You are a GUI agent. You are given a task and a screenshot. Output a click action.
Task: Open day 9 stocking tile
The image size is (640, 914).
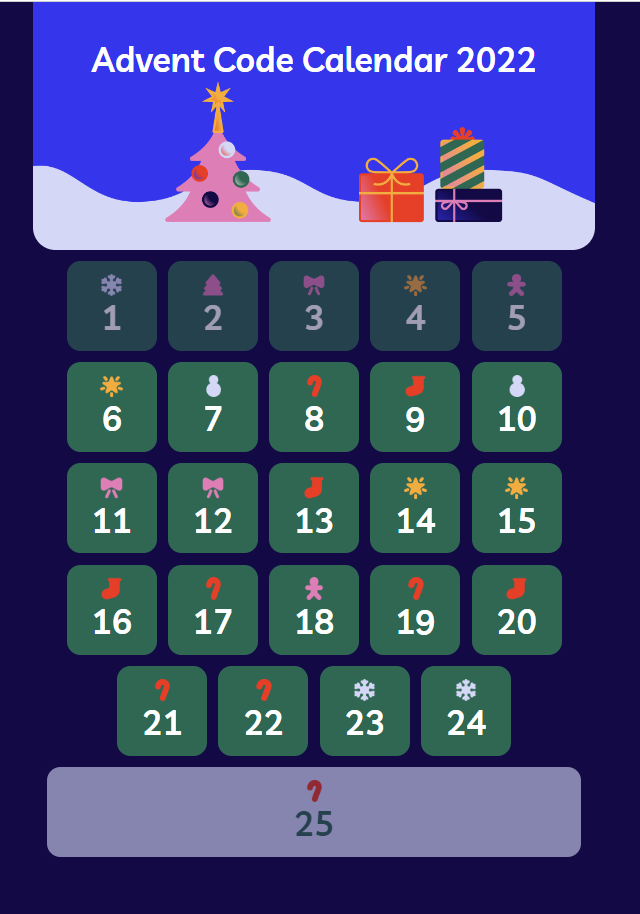pyautogui.click(x=415, y=407)
